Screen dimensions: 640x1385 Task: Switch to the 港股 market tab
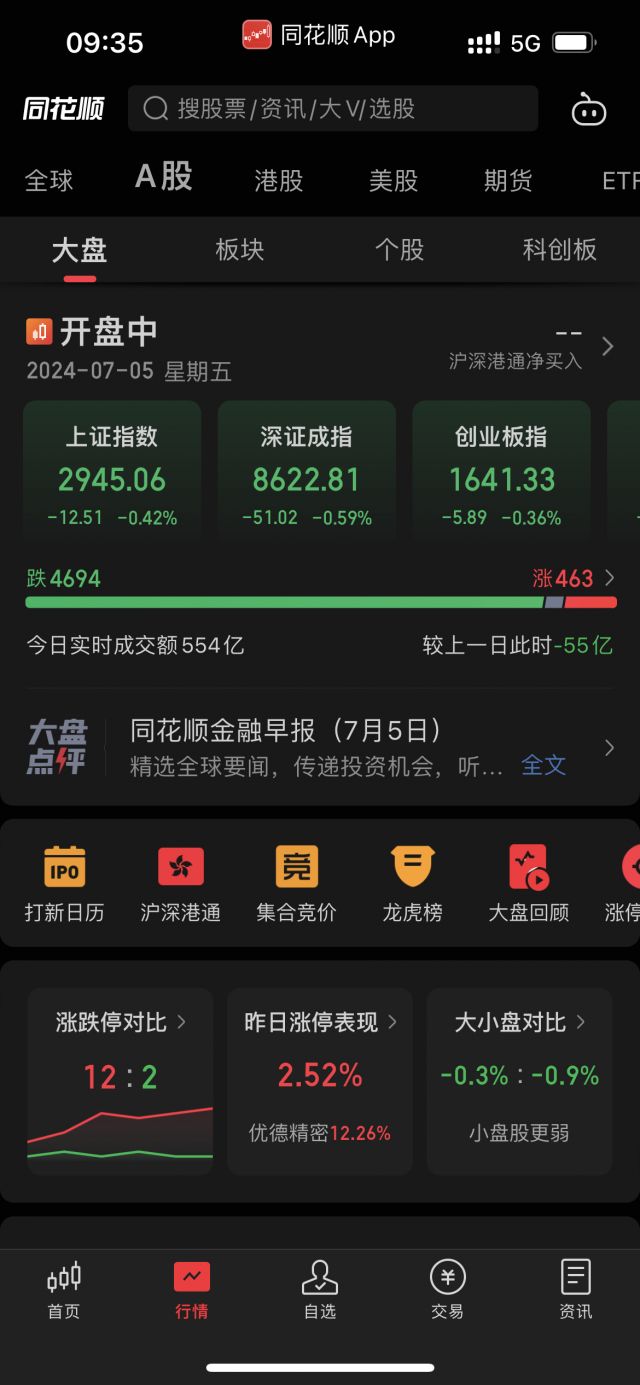point(278,180)
